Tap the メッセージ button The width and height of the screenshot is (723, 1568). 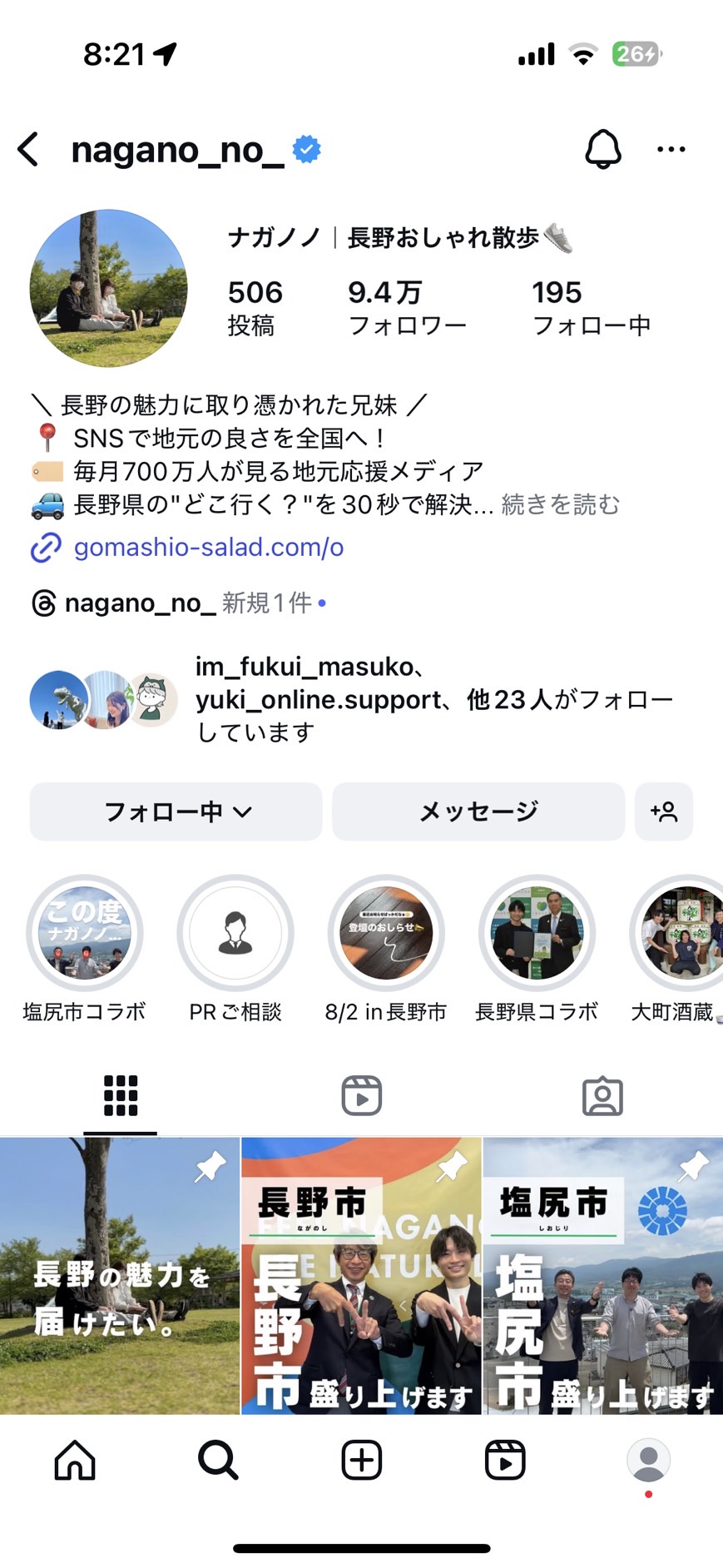point(478,811)
